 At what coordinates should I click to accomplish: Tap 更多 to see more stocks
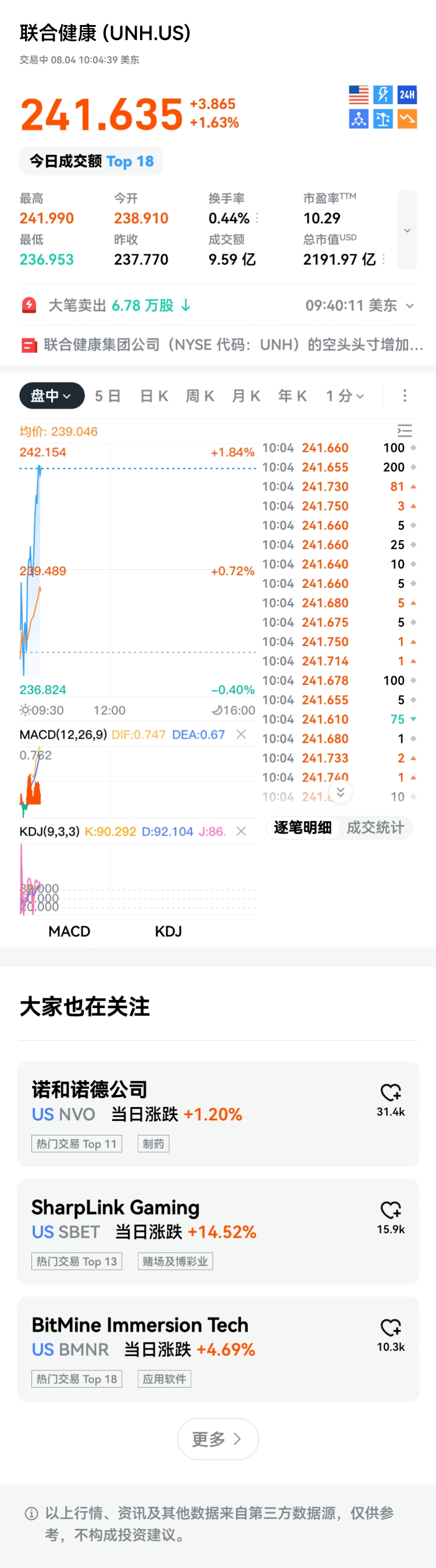(x=217, y=1438)
